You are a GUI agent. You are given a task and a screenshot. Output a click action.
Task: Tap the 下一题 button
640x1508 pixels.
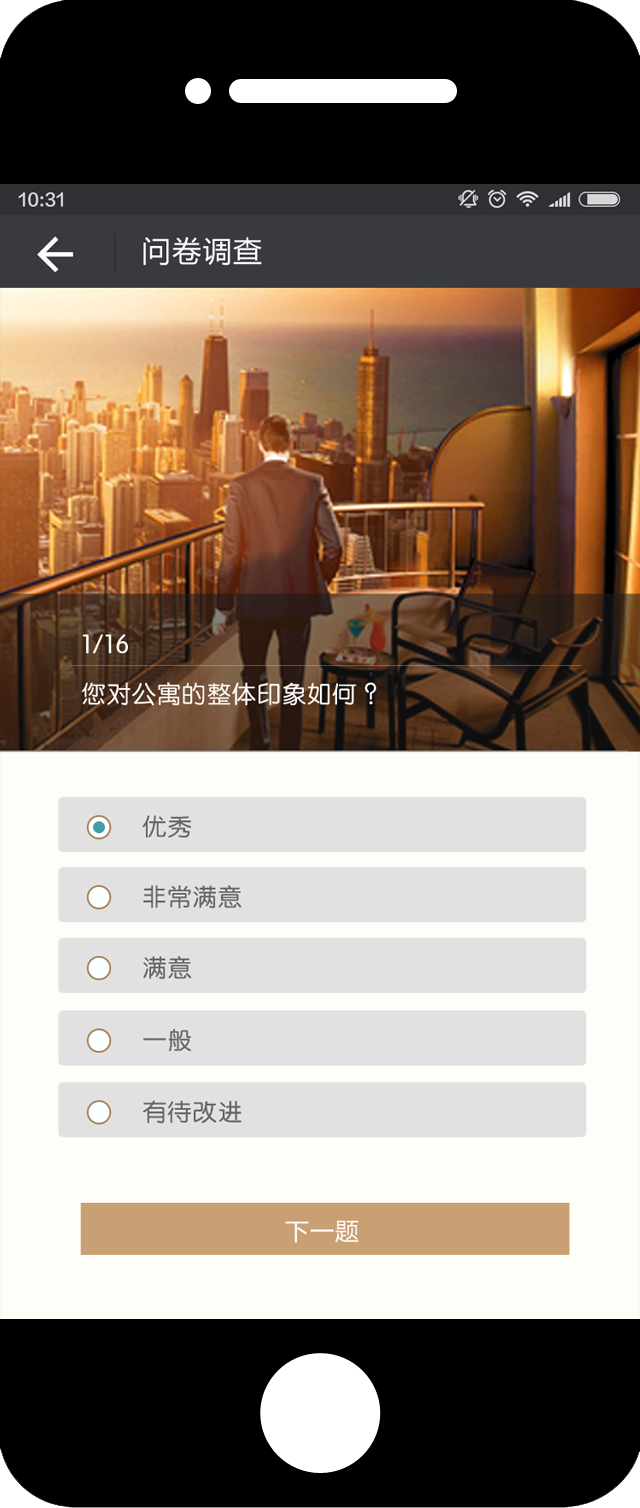[324, 1229]
